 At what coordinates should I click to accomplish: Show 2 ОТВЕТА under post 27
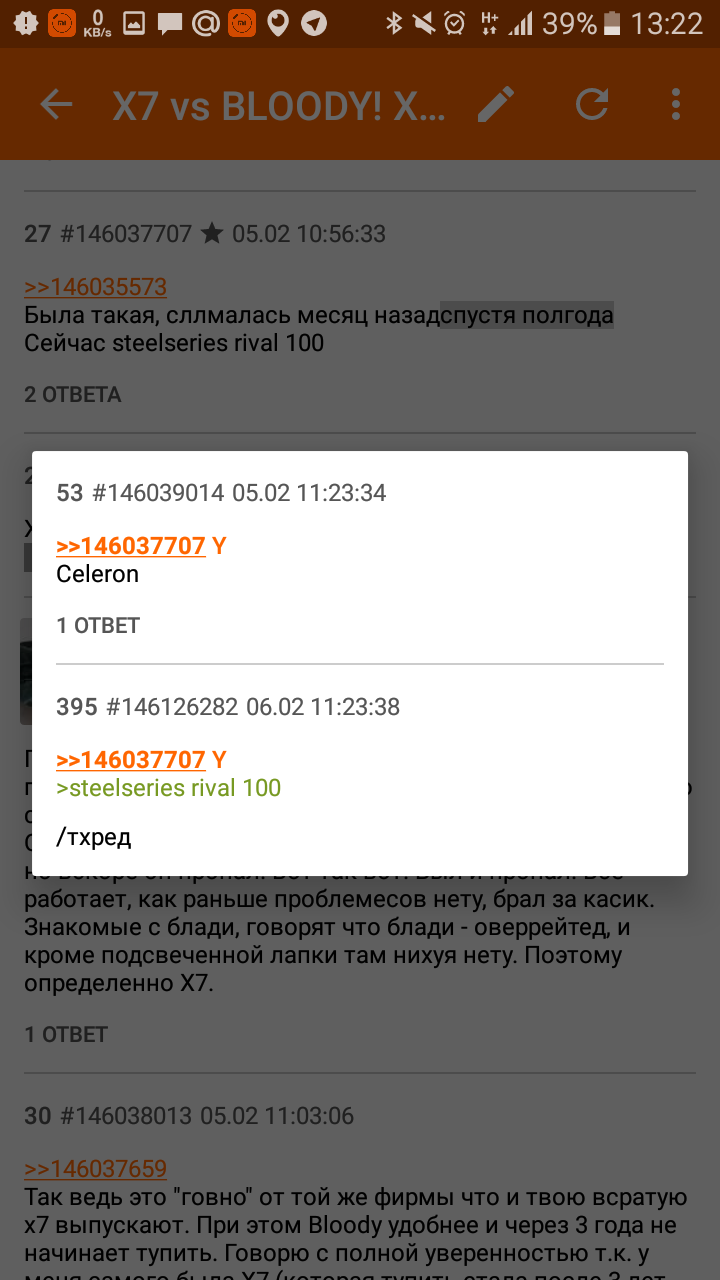point(73,395)
